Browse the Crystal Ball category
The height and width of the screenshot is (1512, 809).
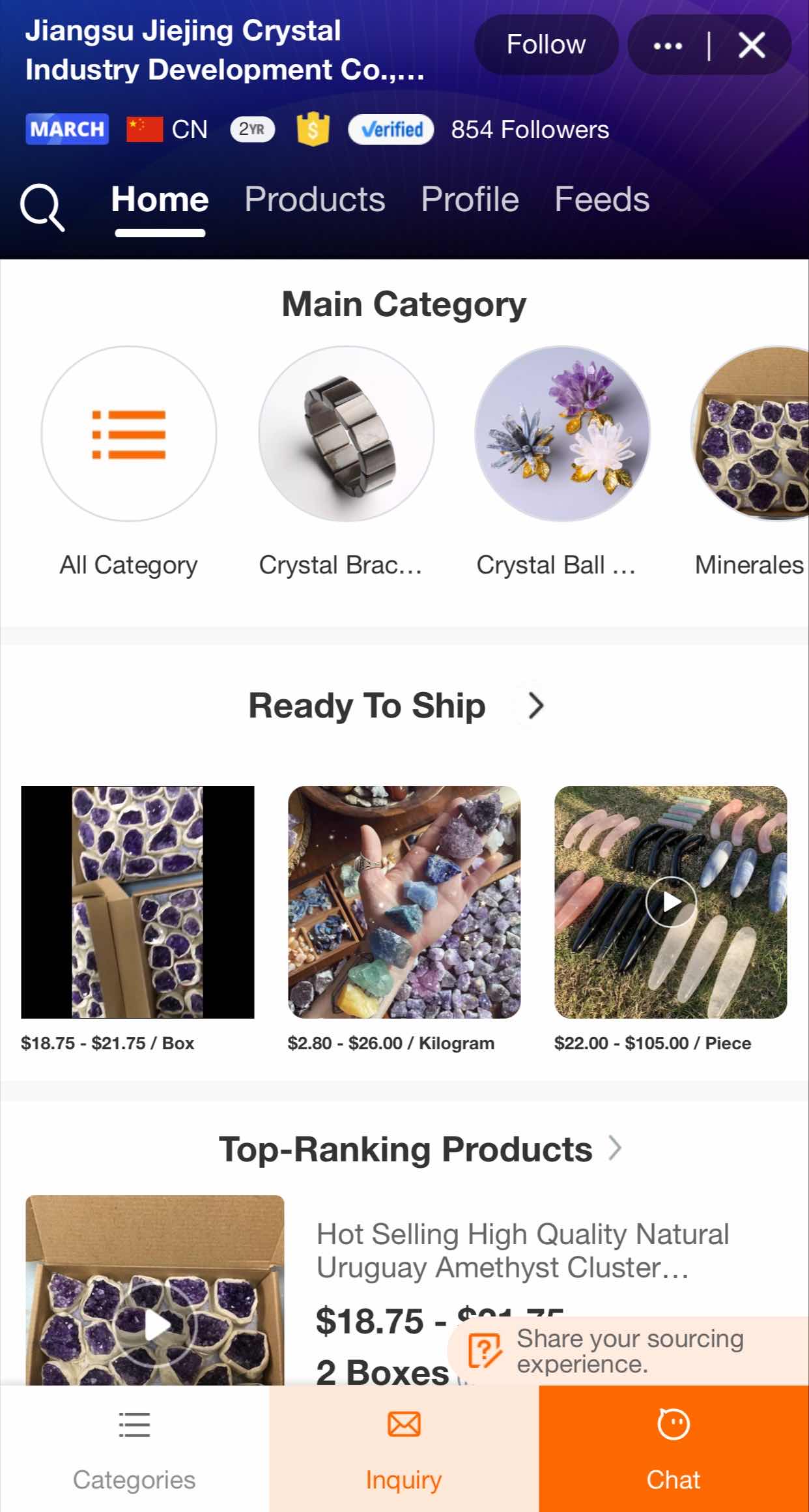tap(562, 434)
